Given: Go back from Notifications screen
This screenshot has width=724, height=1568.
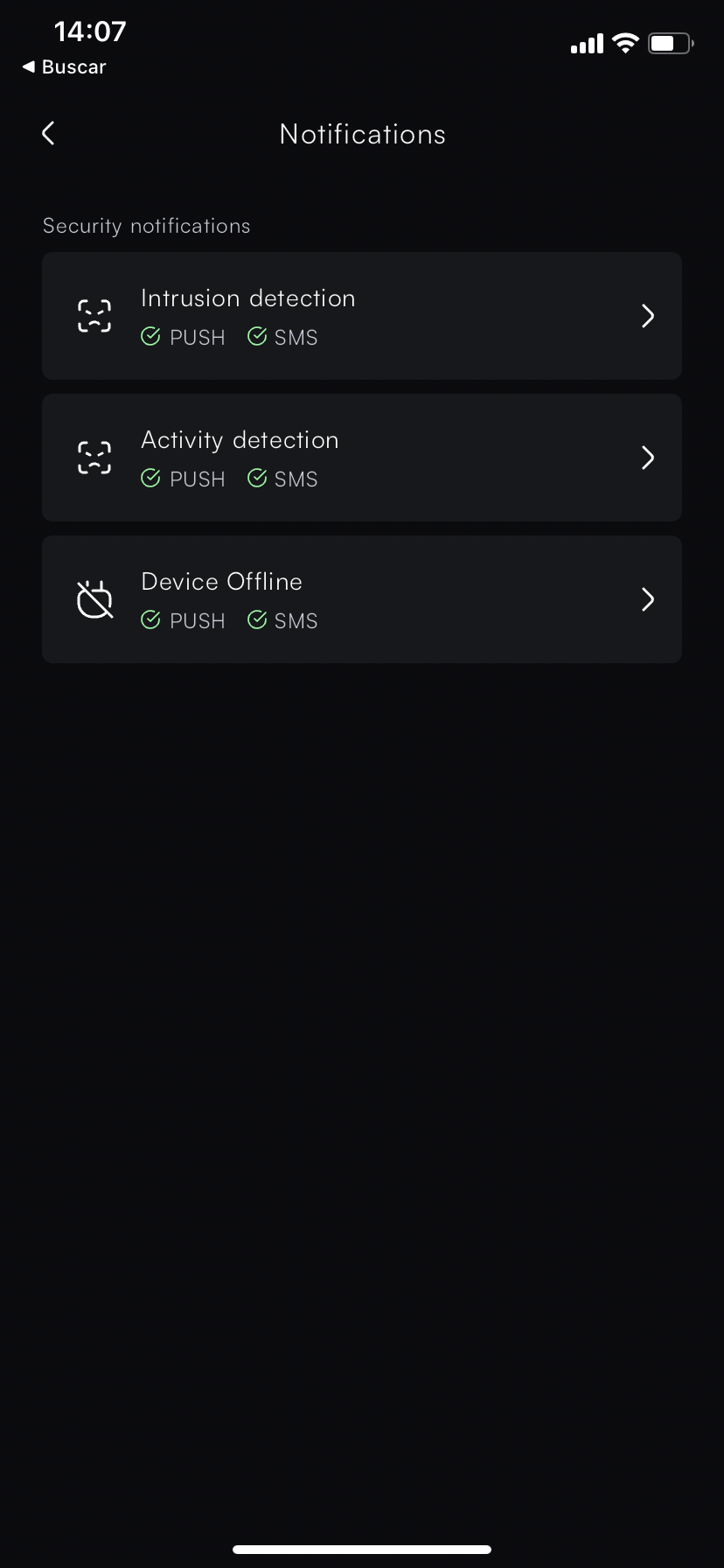Looking at the screenshot, I should pyautogui.click(x=49, y=133).
